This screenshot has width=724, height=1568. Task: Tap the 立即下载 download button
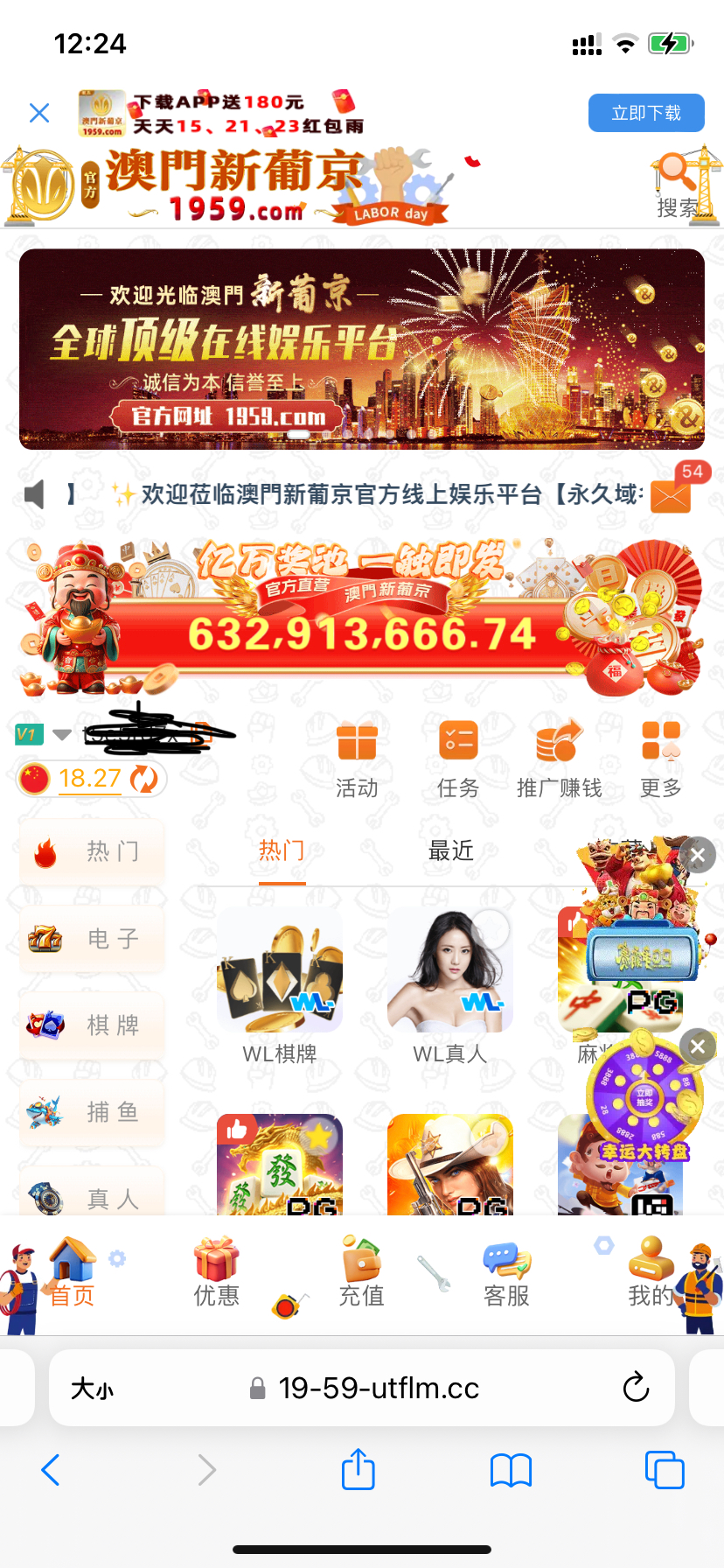[x=645, y=113]
